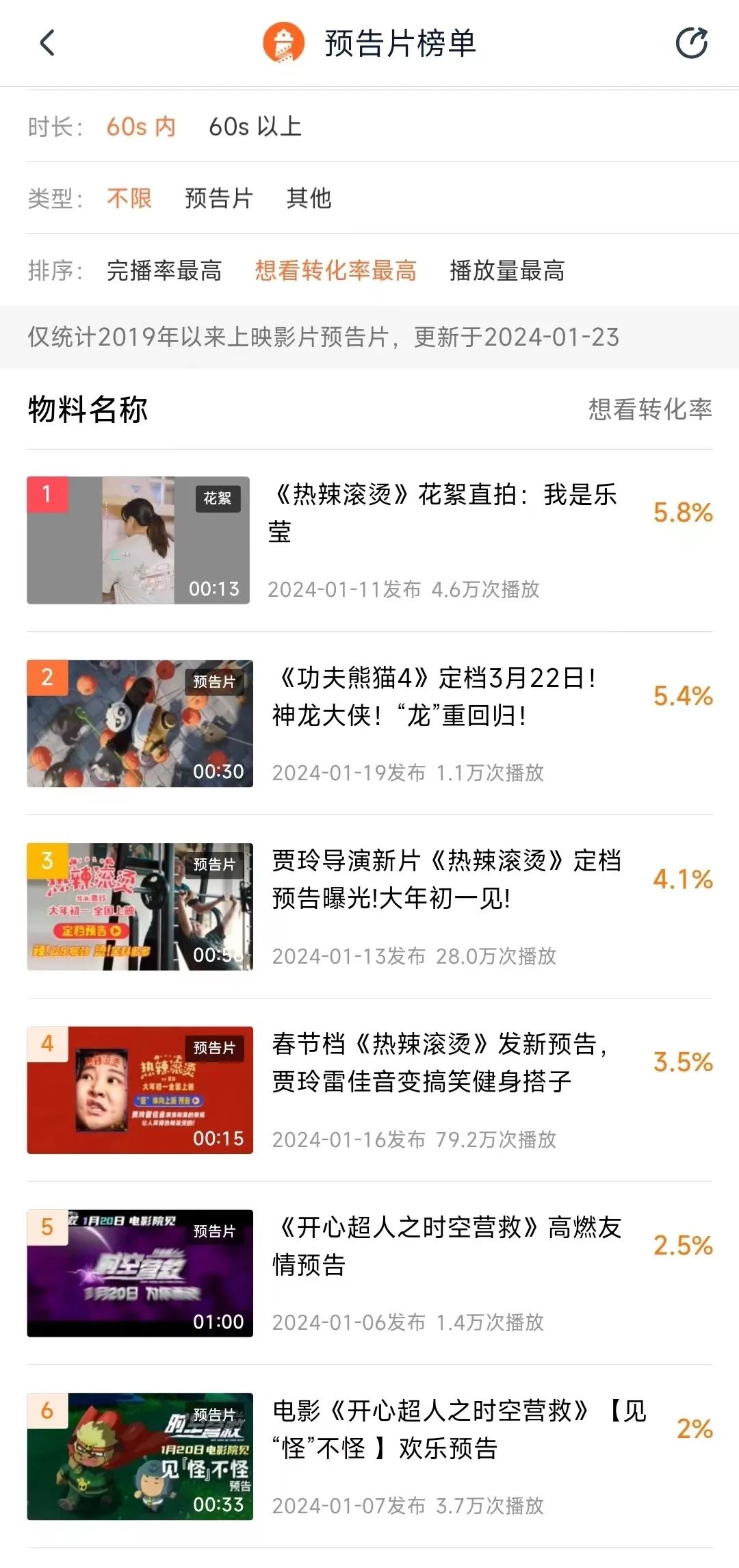Screen dimensions: 739x1568
Task: Go back from the 预告片榜单 page
Action: point(47,43)
